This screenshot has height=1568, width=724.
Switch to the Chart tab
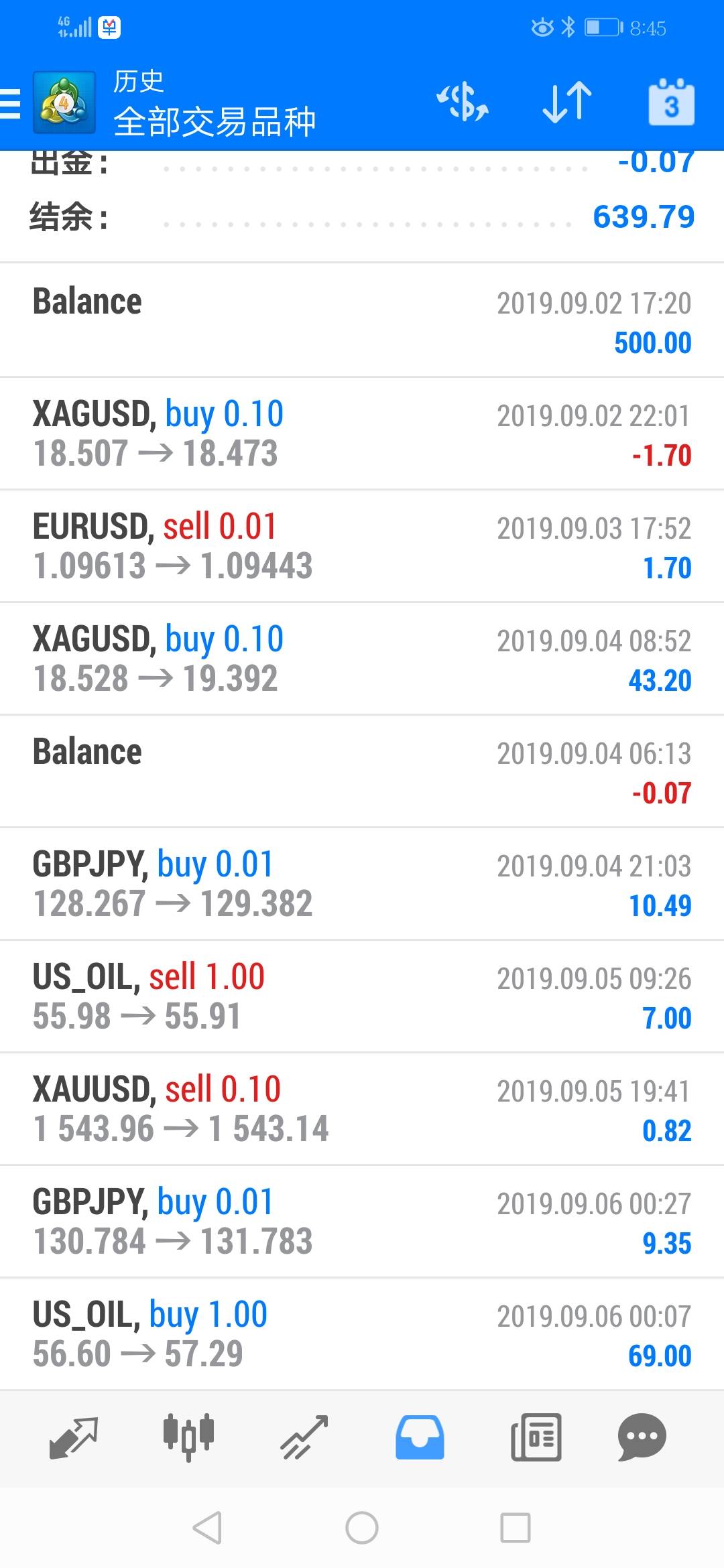point(188,1437)
